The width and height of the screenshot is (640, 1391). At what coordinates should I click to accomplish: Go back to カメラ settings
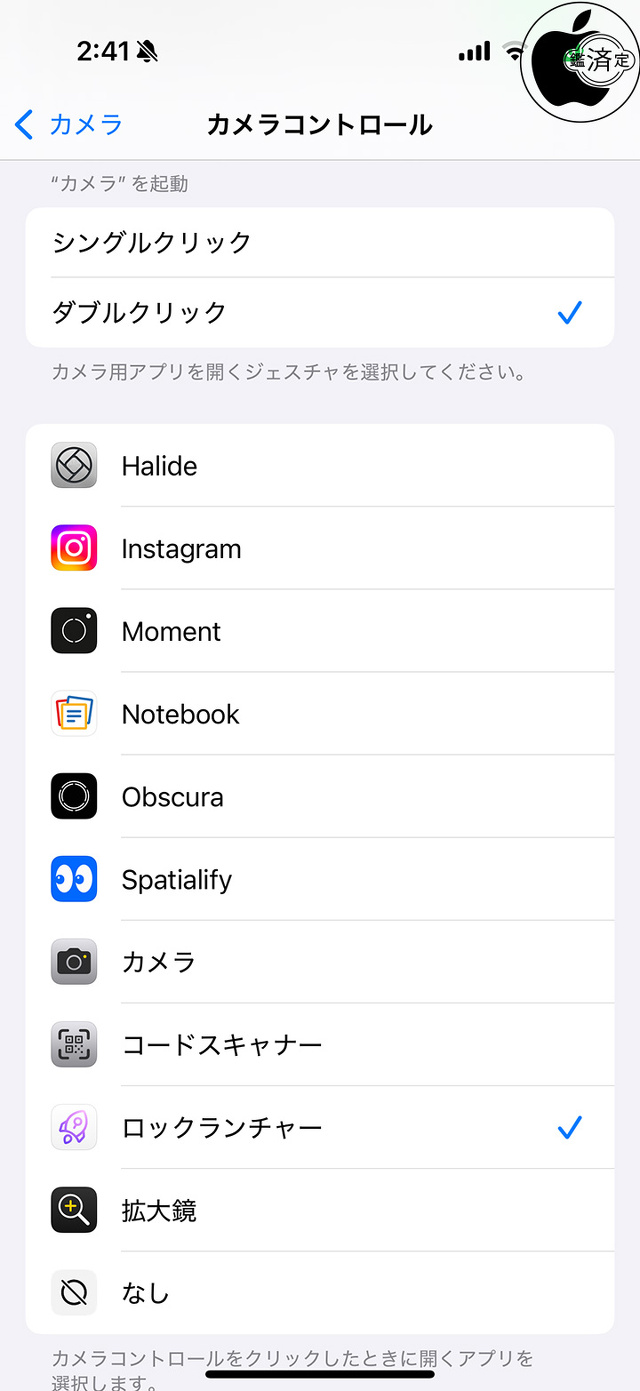click(70, 125)
